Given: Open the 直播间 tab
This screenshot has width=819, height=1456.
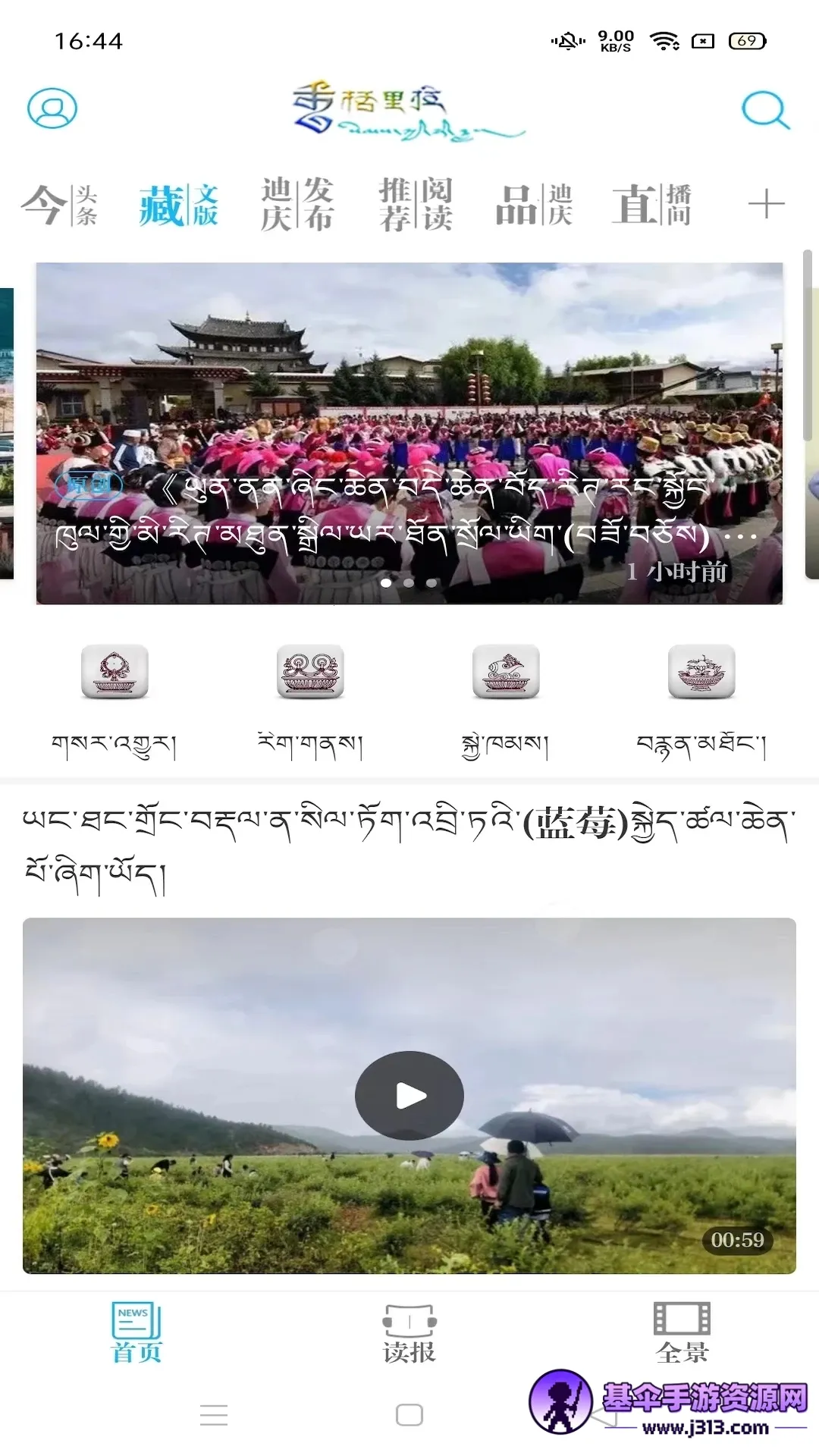Looking at the screenshot, I should (652, 205).
